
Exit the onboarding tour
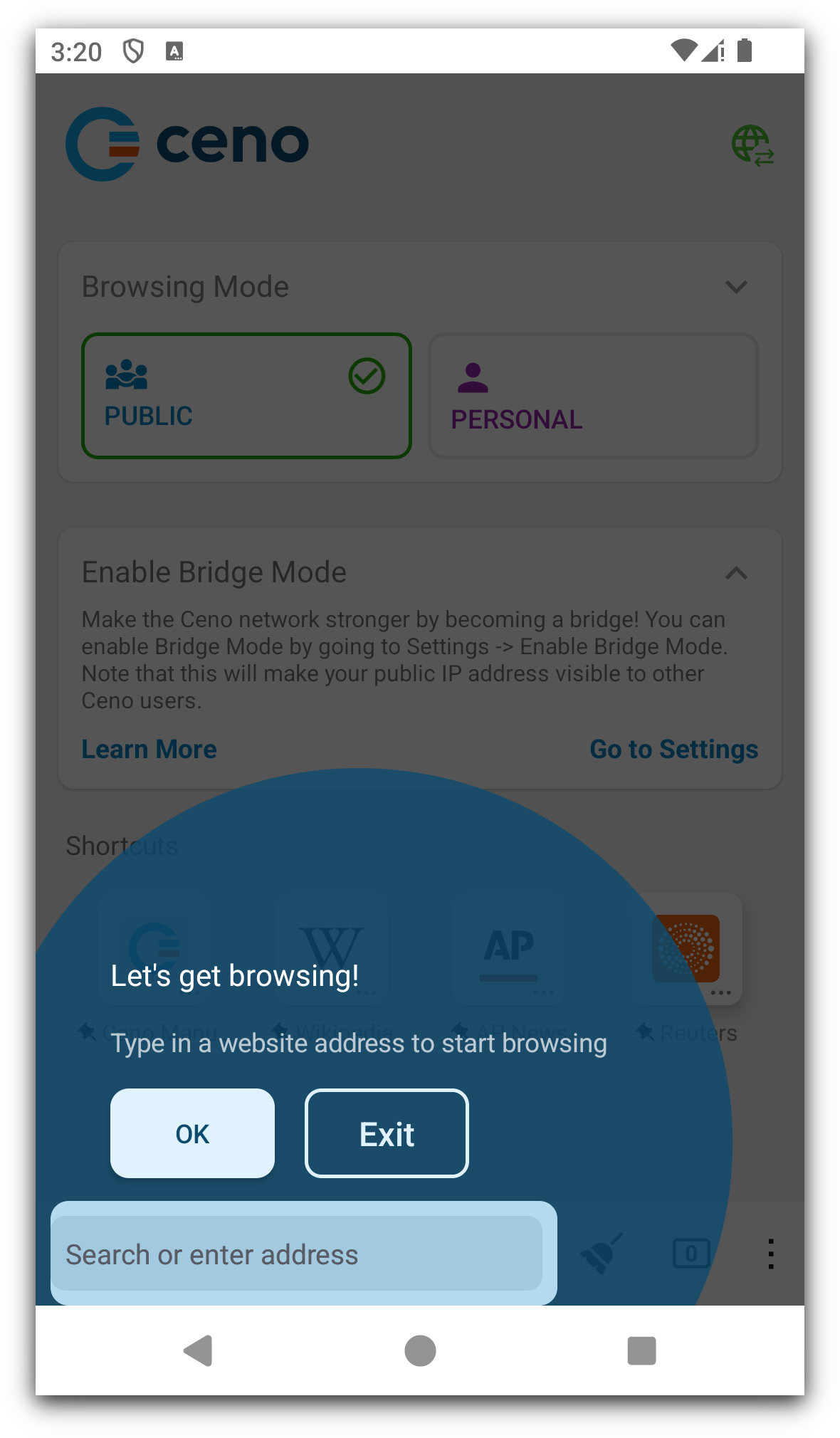(387, 1133)
